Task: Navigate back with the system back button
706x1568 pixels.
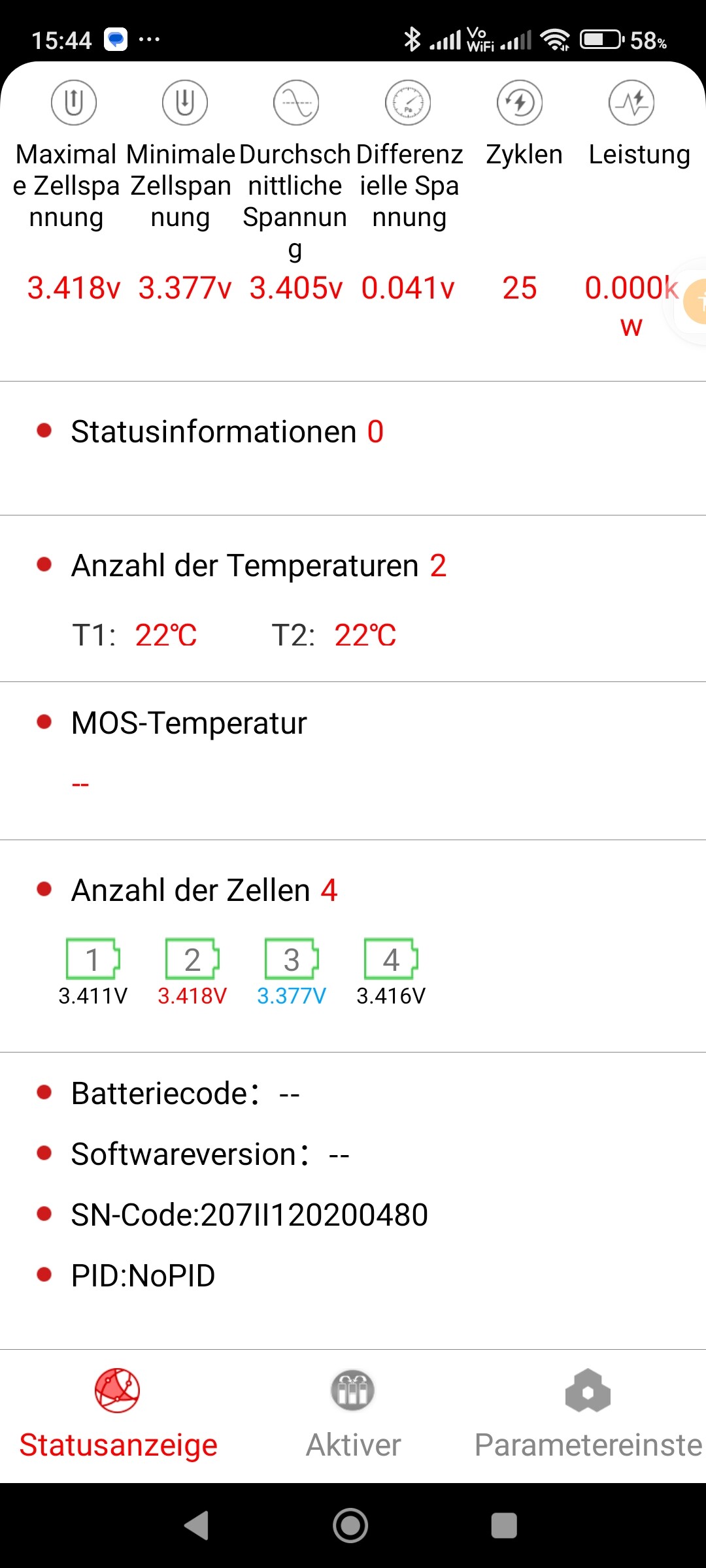Action: [196, 1526]
